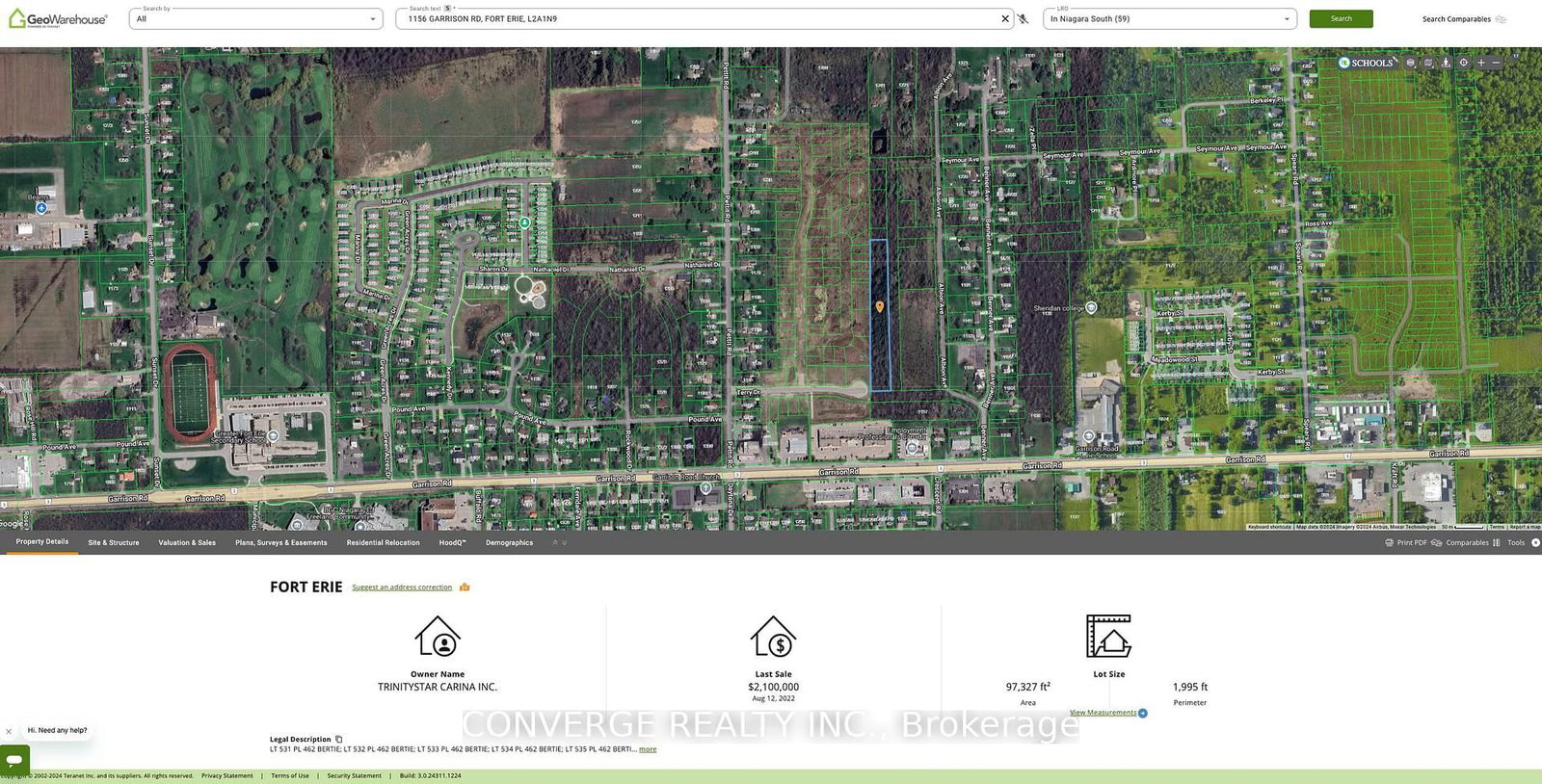Switch to the Demographics tab
Viewport: 1542px width, 784px height.
tap(509, 542)
